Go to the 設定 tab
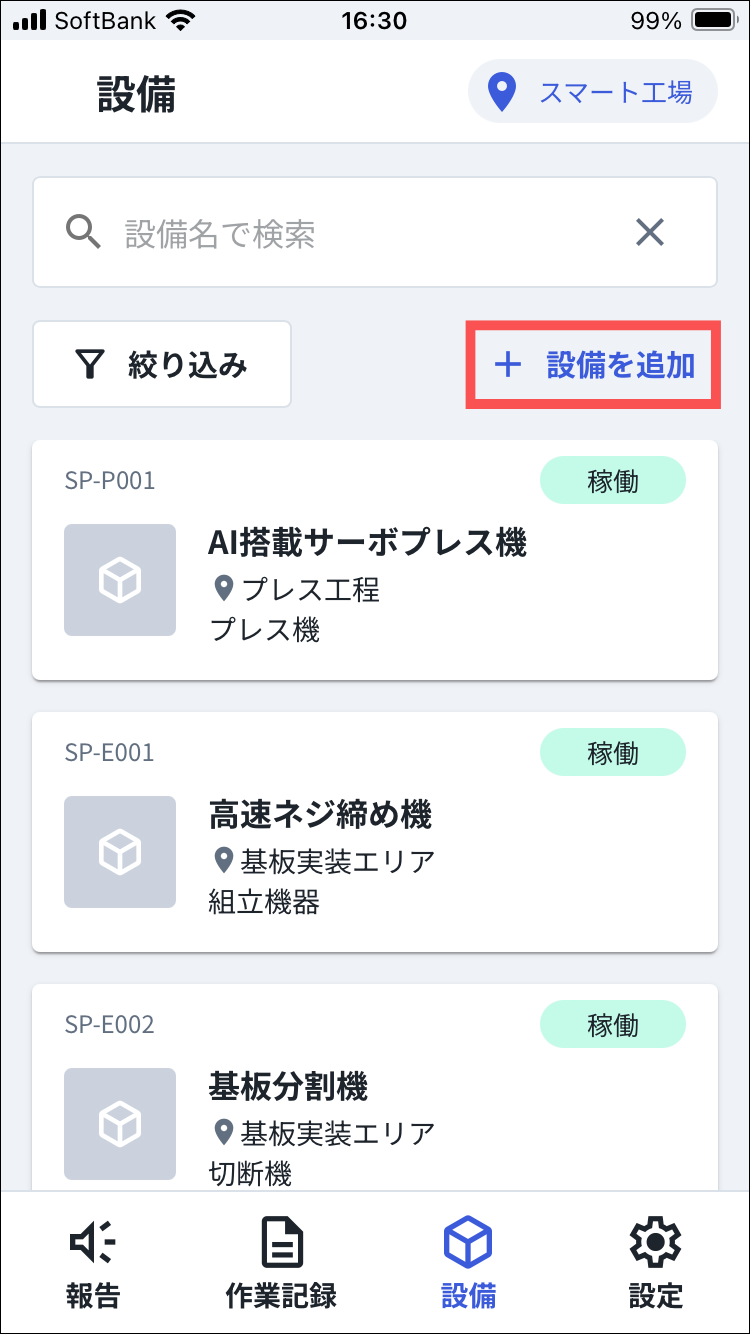750x1334 pixels. coord(656,1263)
